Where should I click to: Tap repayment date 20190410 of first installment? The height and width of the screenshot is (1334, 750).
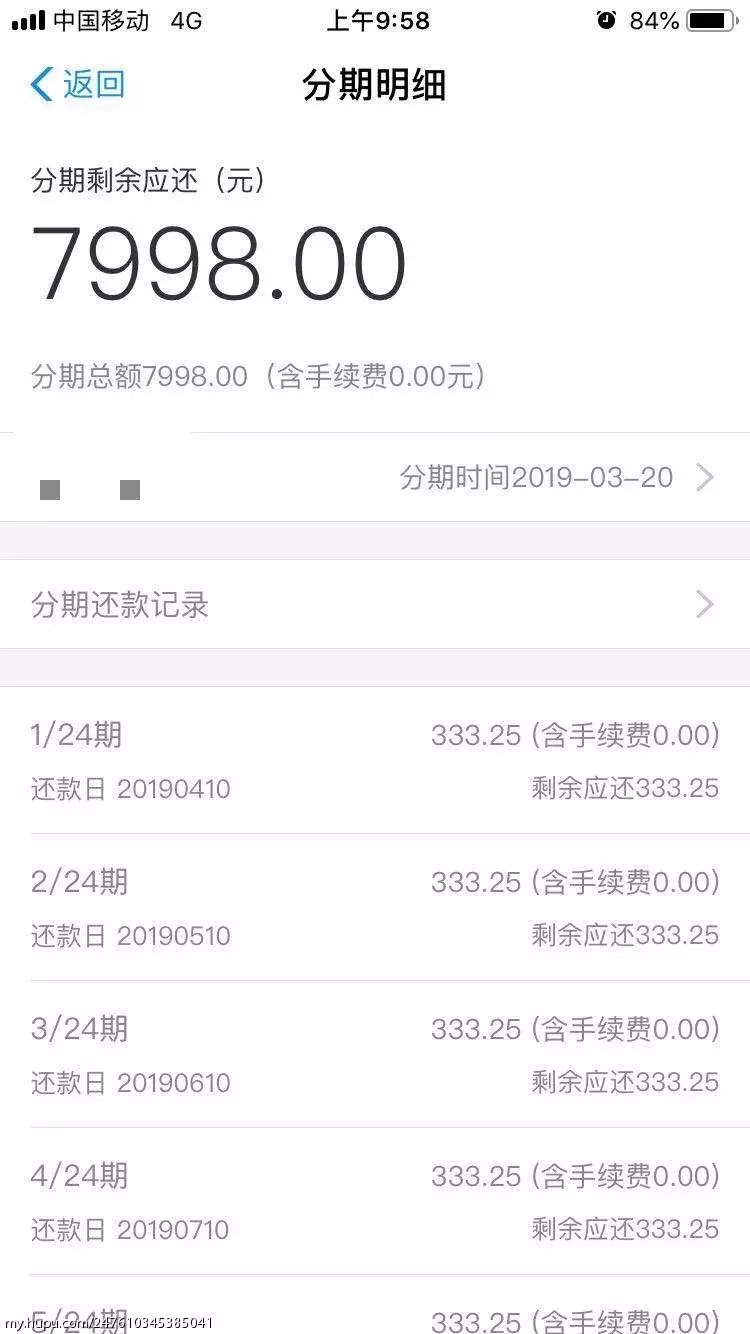pyautogui.click(x=130, y=789)
